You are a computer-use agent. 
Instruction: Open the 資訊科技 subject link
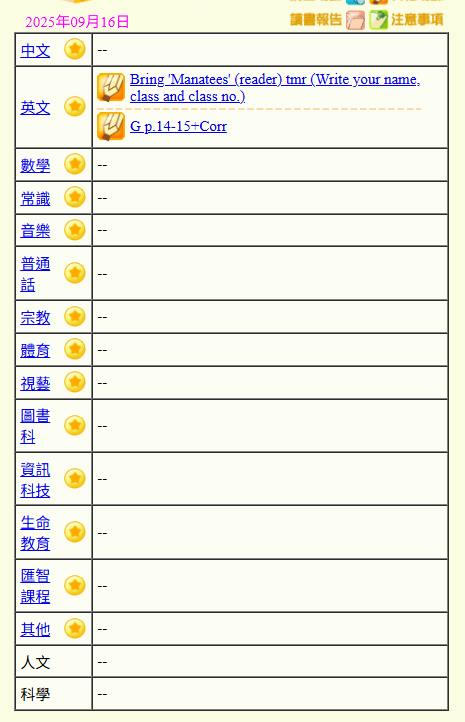(35, 480)
